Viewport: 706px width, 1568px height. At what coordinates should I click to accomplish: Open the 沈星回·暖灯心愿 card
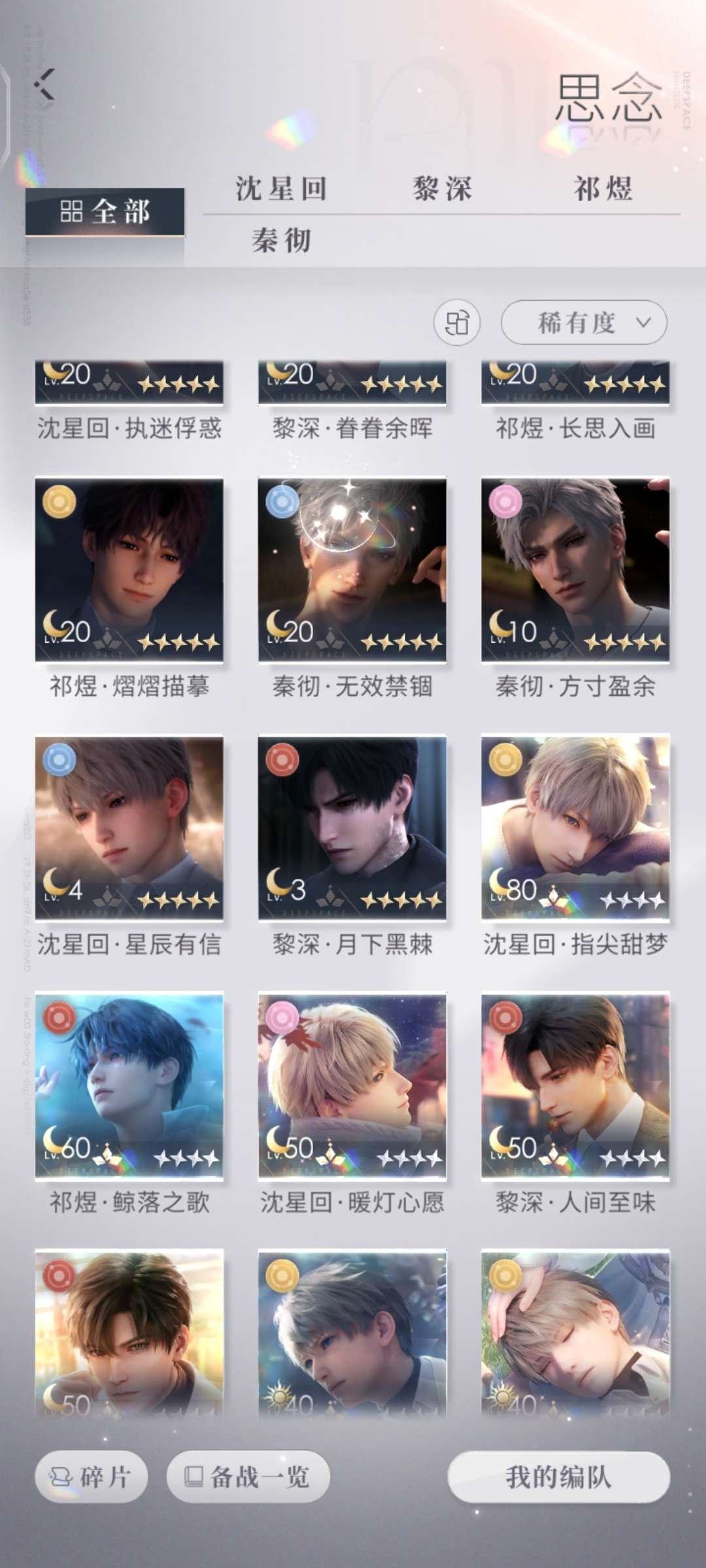[x=352, y=1085]
